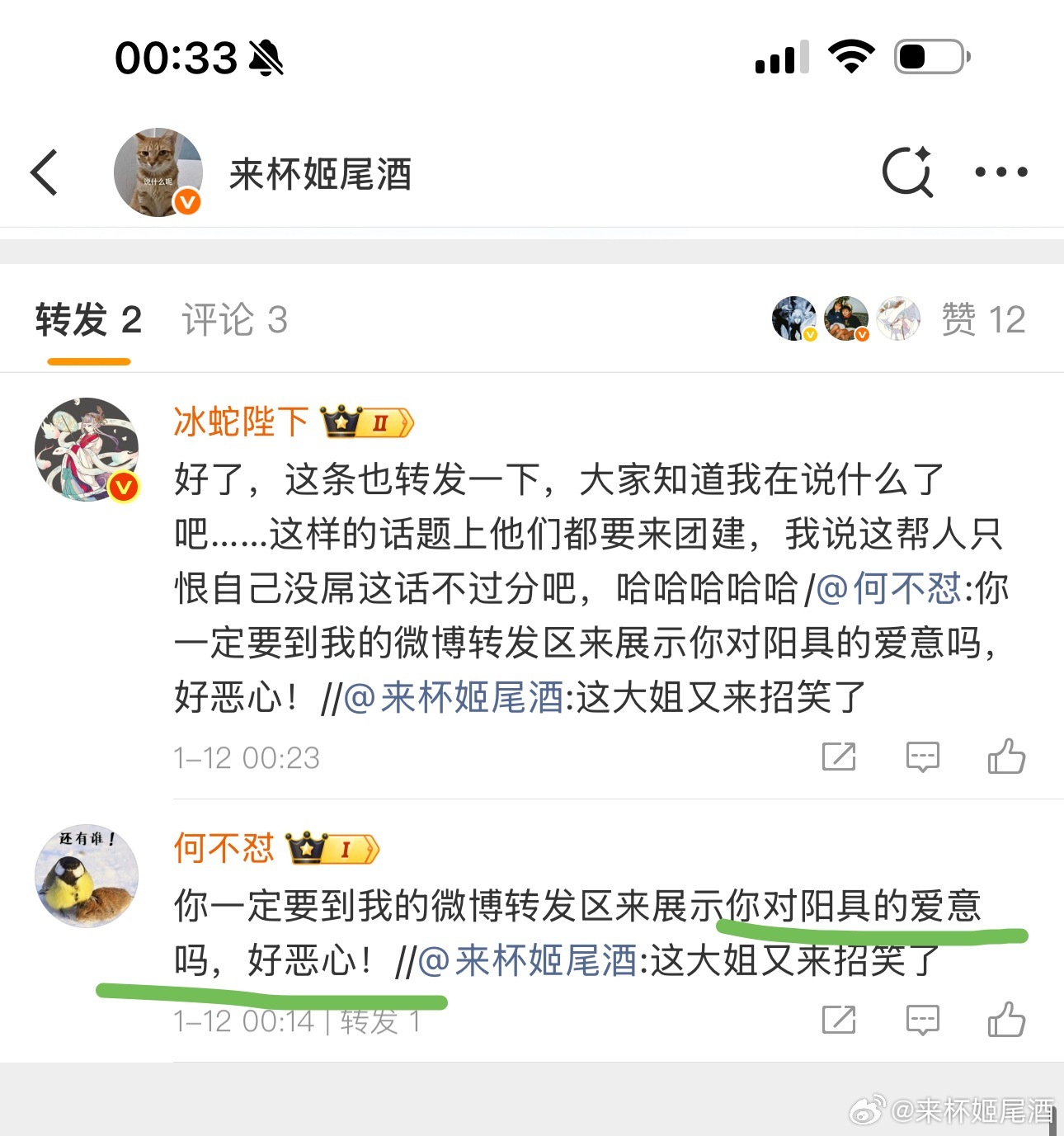Open 来杯姬尾酒's profile avatar in header

click(158, 172)
